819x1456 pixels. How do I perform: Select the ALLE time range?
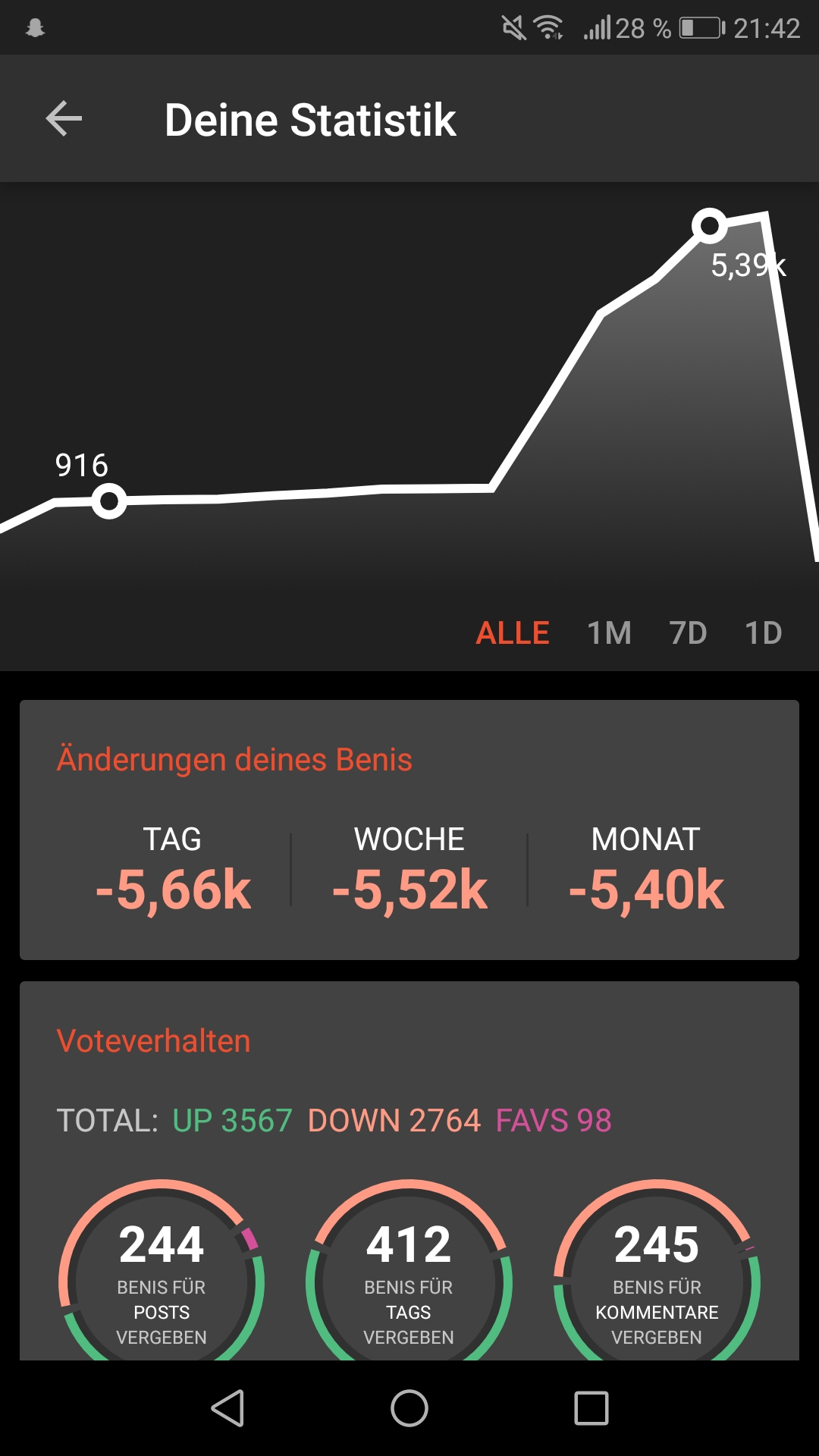(512, 633)
